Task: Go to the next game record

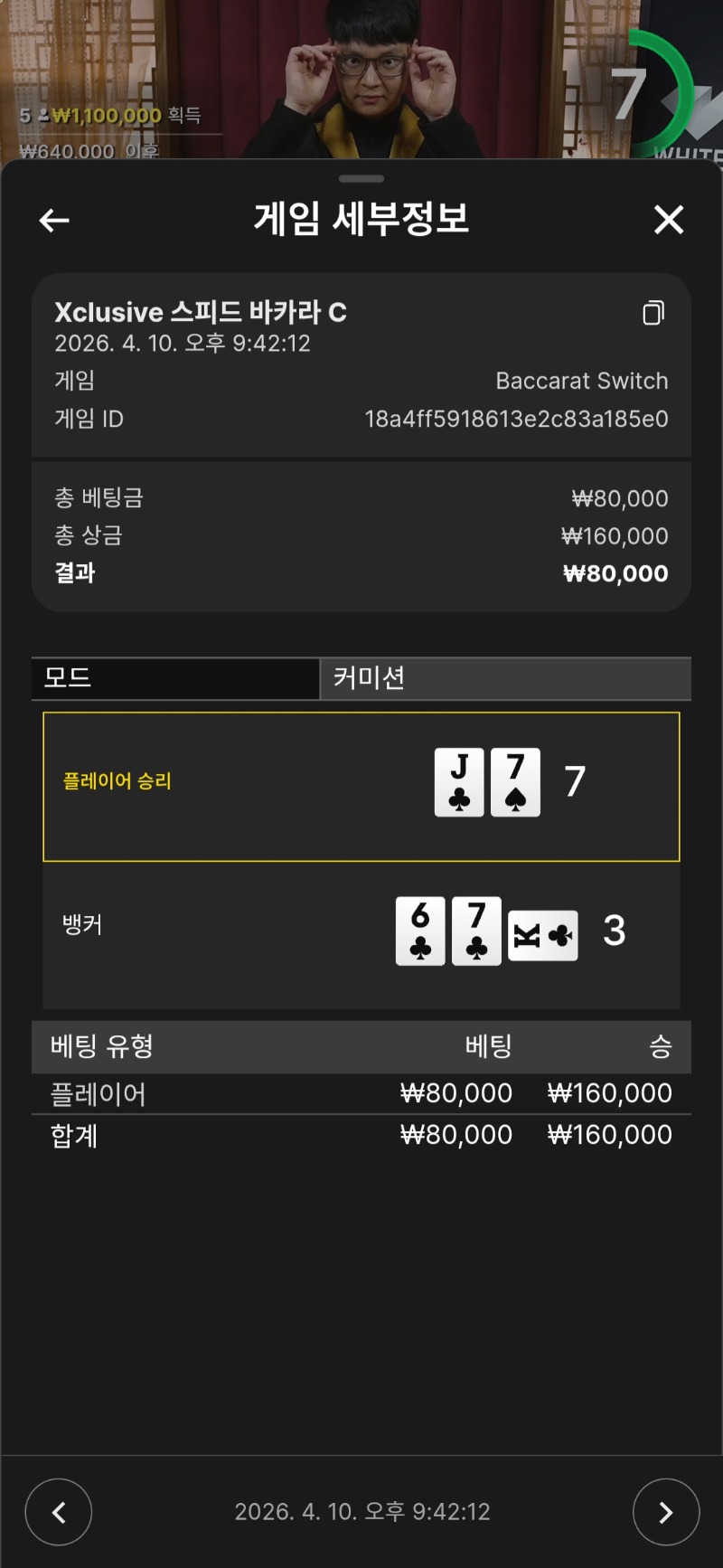Action: coord(665,1511)
